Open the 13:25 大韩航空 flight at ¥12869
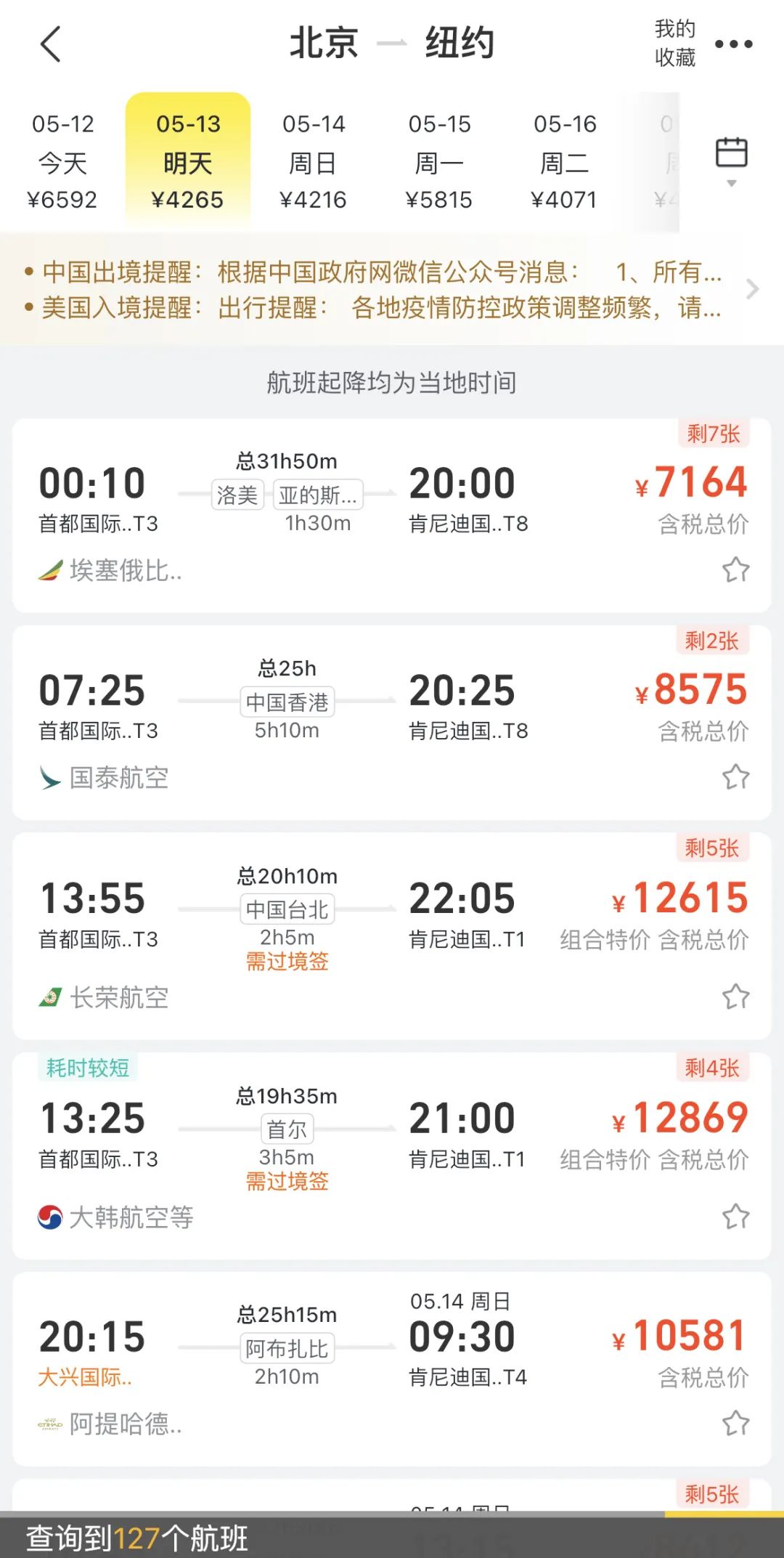784x1558 pixels. 392,1156
